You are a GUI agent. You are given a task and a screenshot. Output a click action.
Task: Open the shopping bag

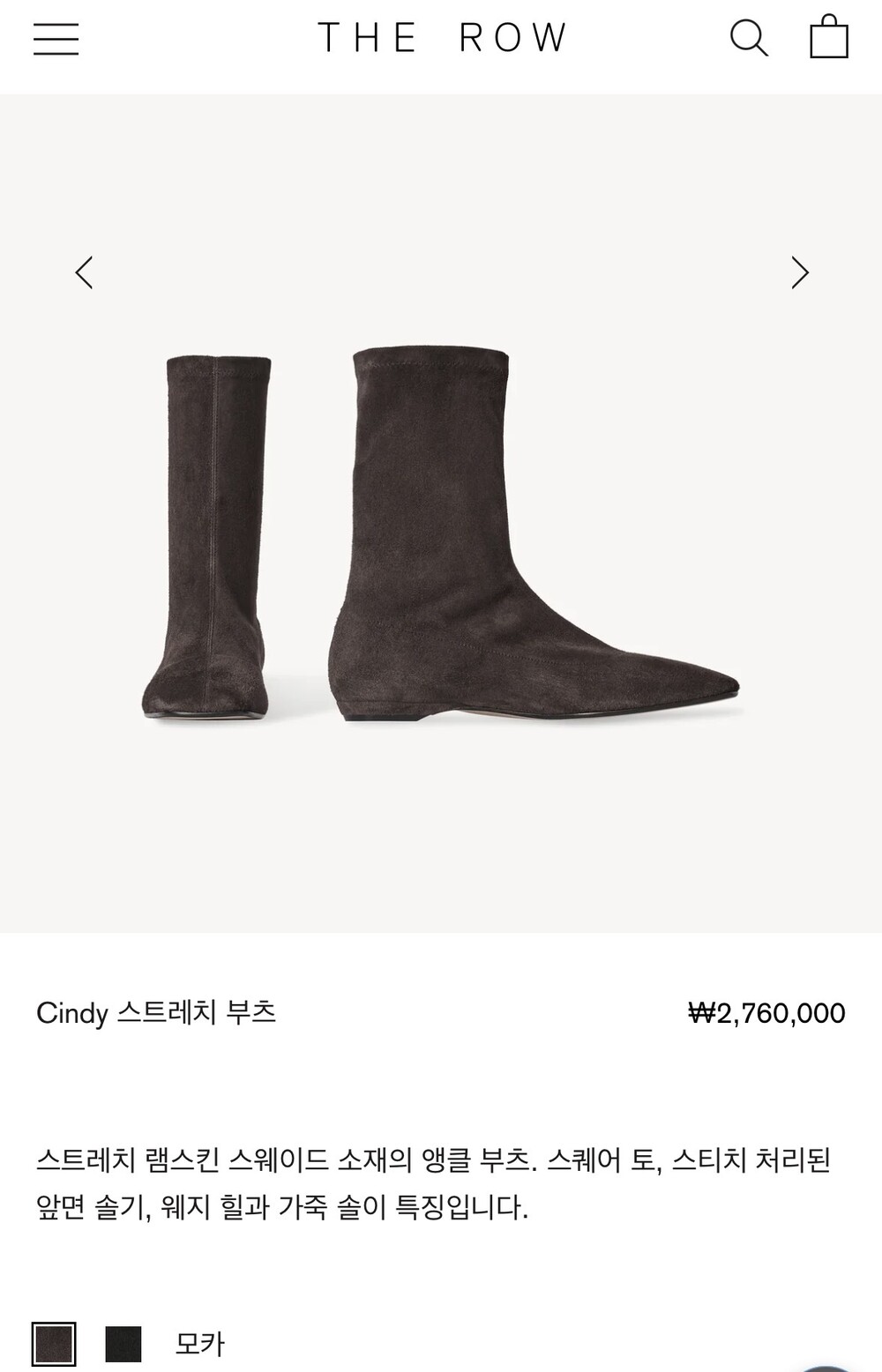[x=829, y=36]
